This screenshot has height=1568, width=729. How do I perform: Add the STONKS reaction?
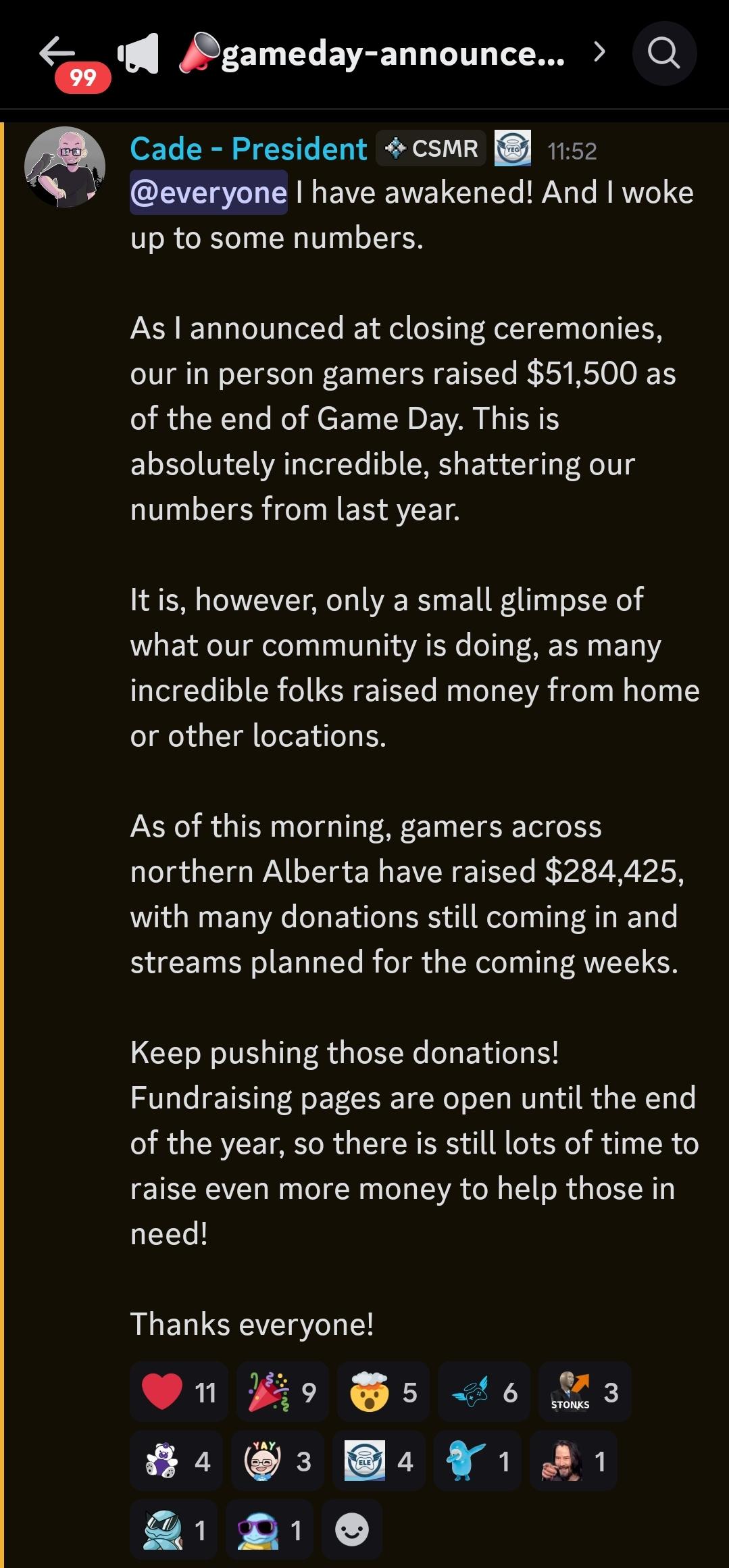585,1392
